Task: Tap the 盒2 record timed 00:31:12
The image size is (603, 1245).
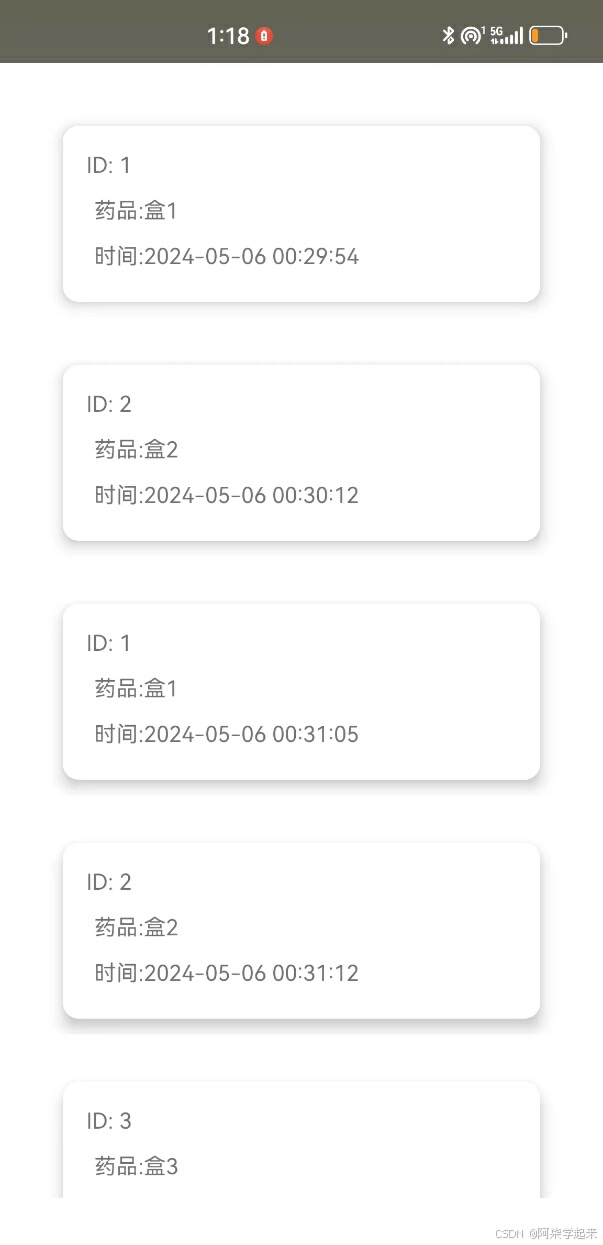Action: 301,930
